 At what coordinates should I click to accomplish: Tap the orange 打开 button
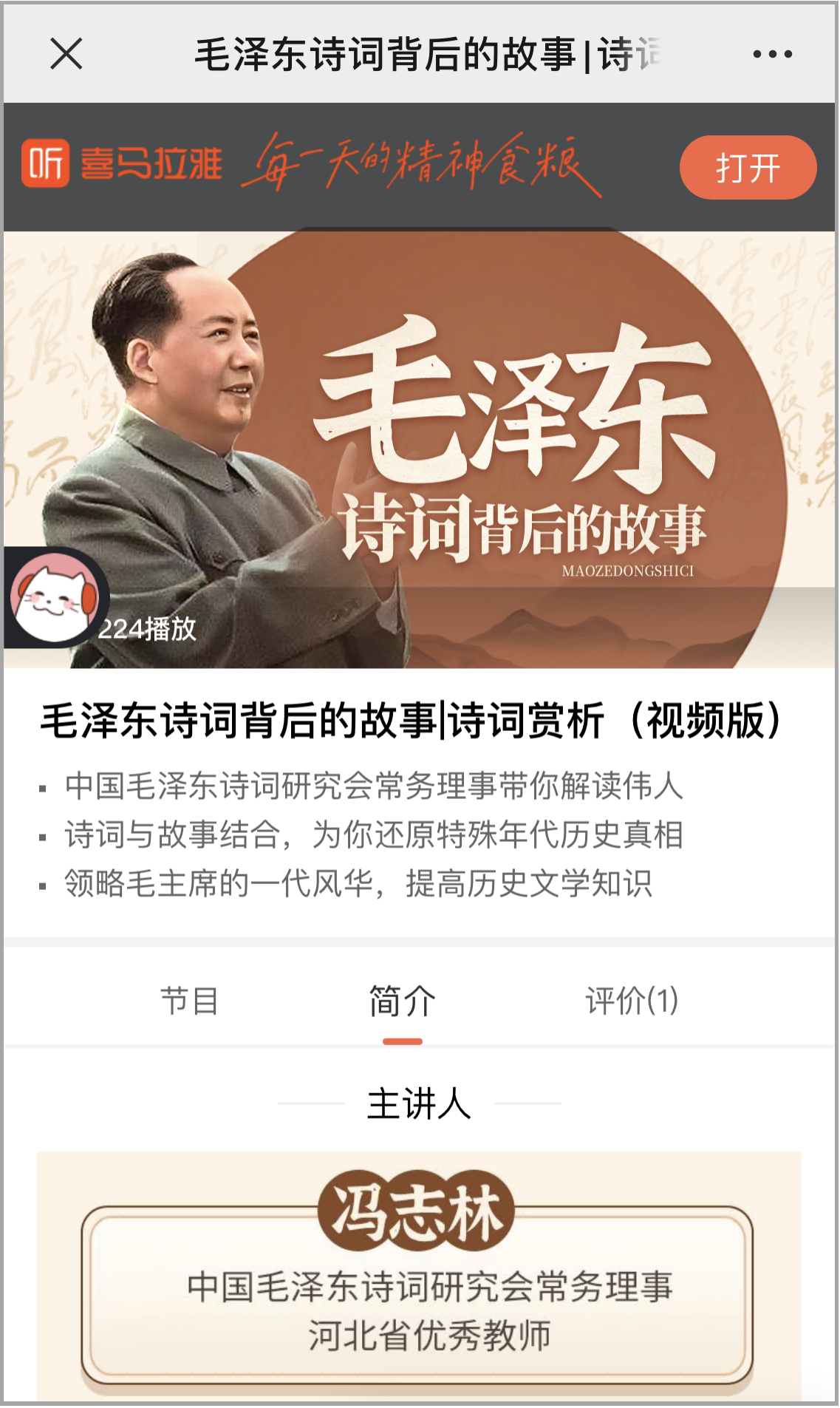coord(747,168)
